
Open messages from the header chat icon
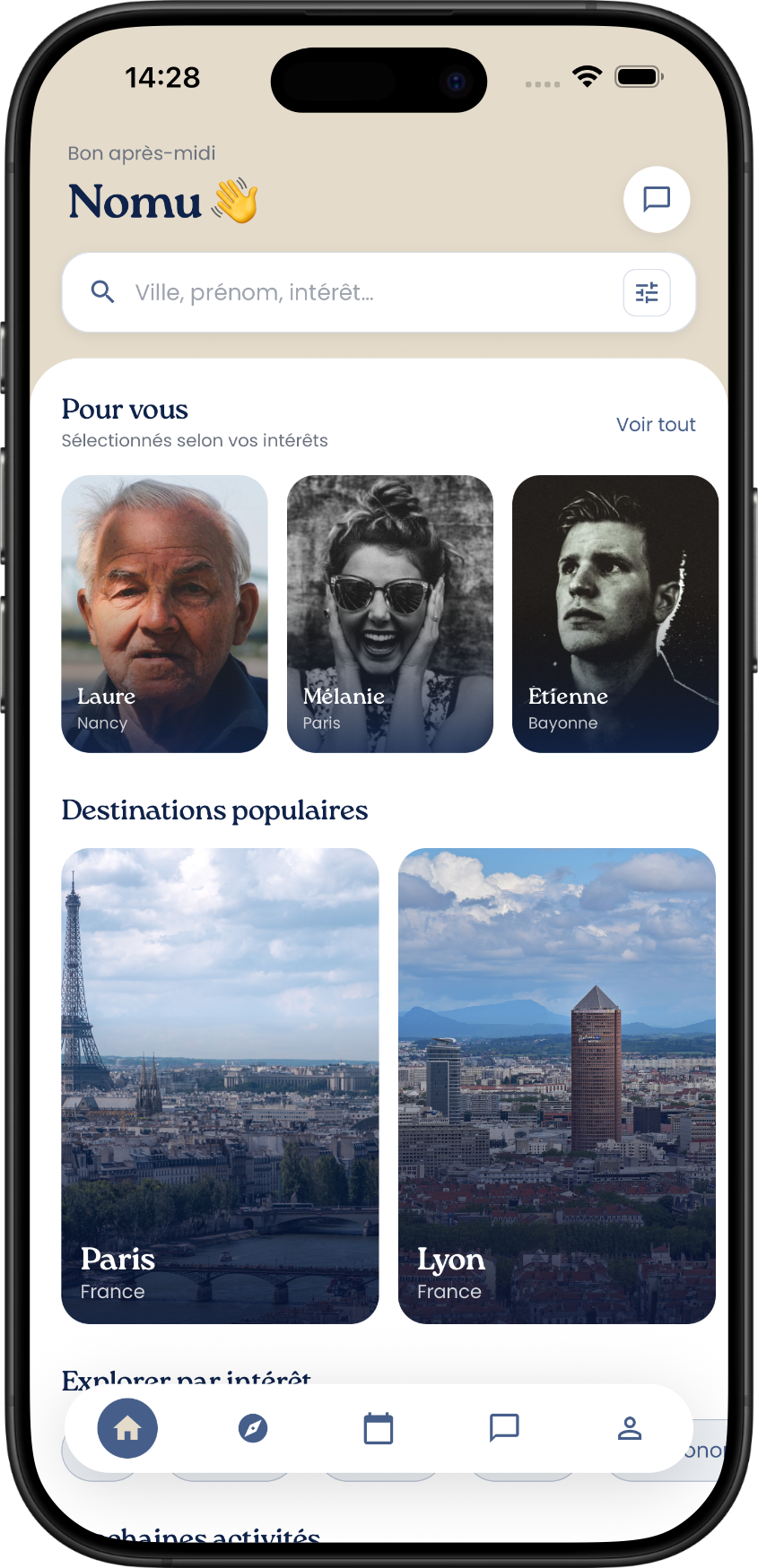pyautogui.click(x=657, y=199)
